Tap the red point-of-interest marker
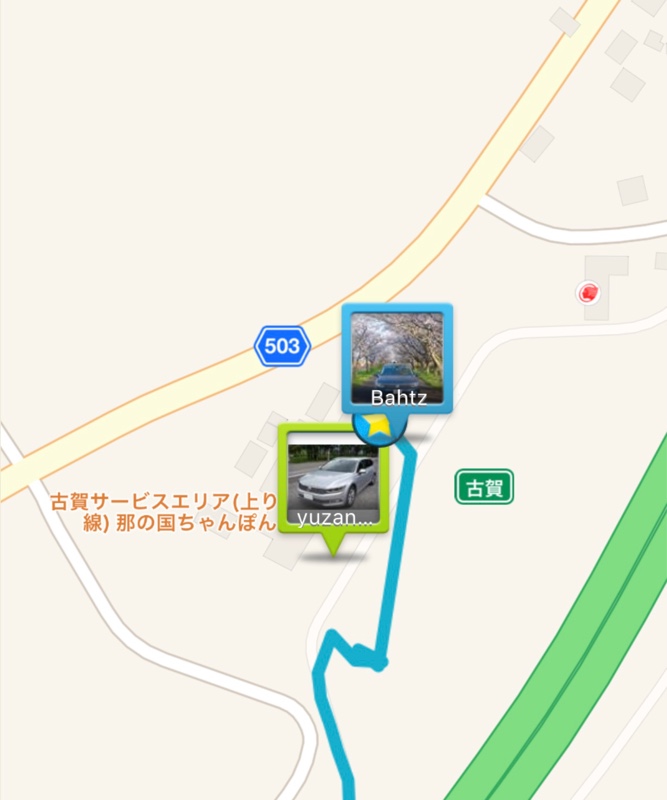667x800 pixels. pyautogui.click(x=589, y=293)
